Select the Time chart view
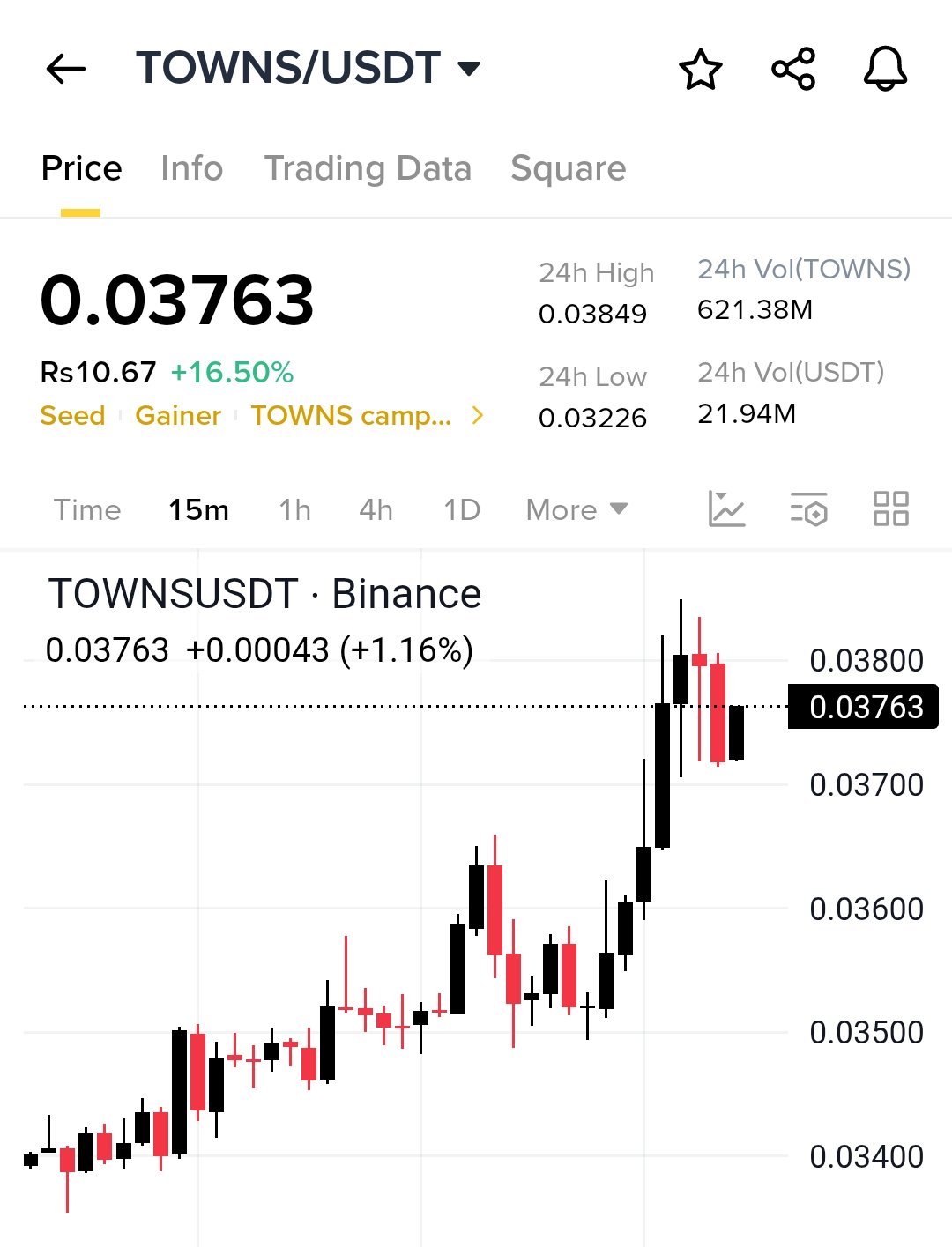Image resolution: width=952 pixels, height=1247 pixels. point(87,509)
